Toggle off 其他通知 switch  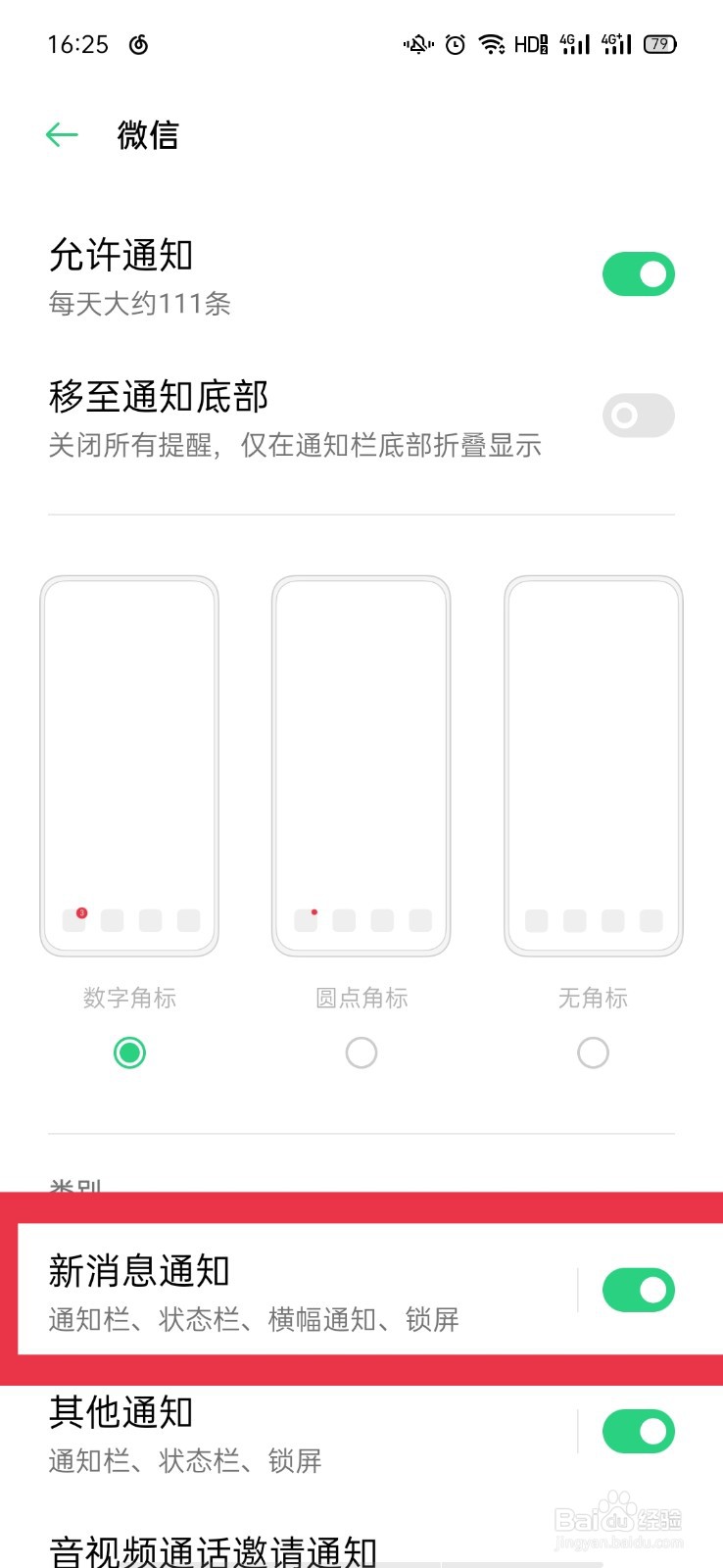point(638,1431)
